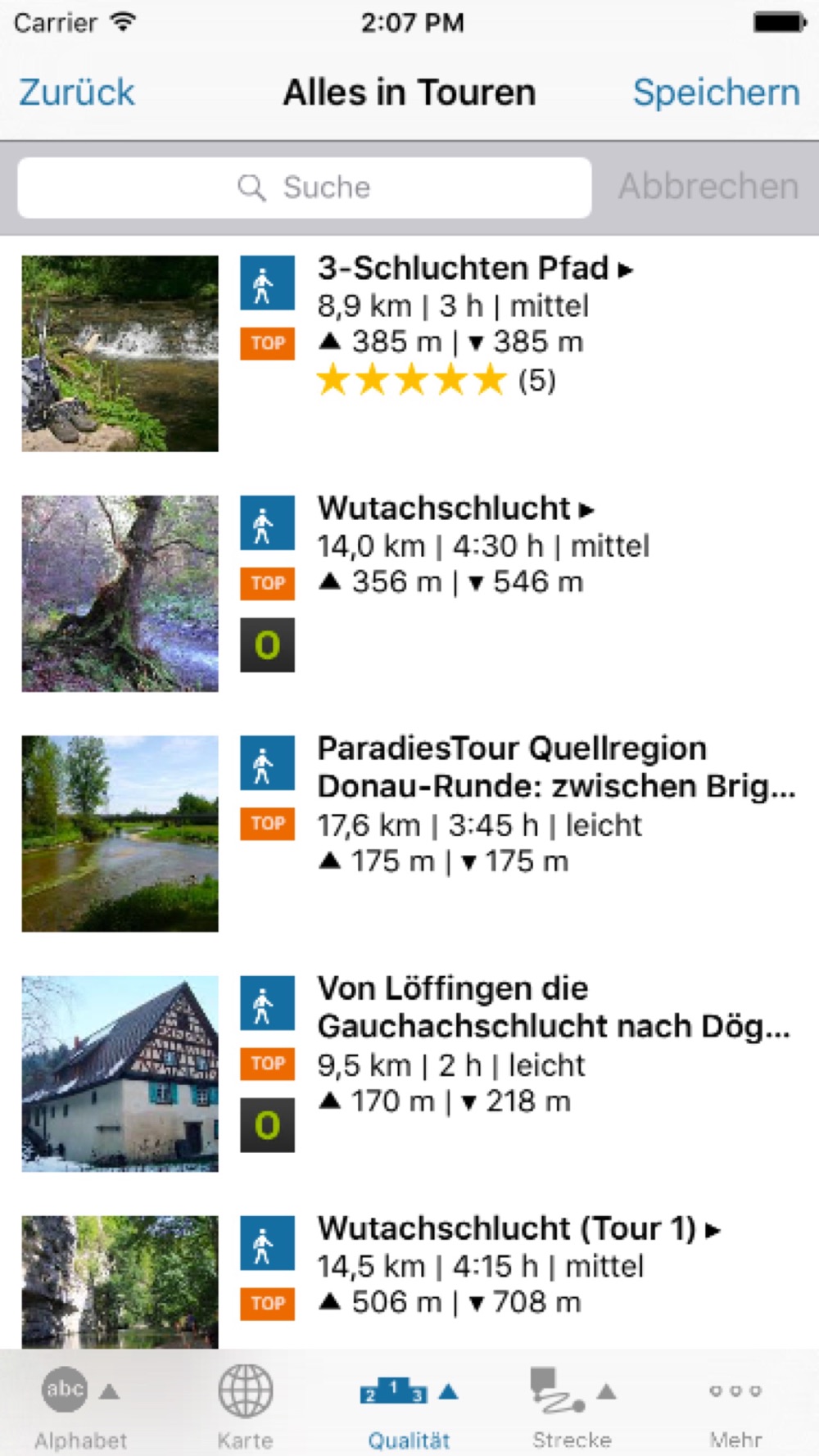Go back with Zurück
The width and height of the screenshot is (819, 1456).
[76, 93]
